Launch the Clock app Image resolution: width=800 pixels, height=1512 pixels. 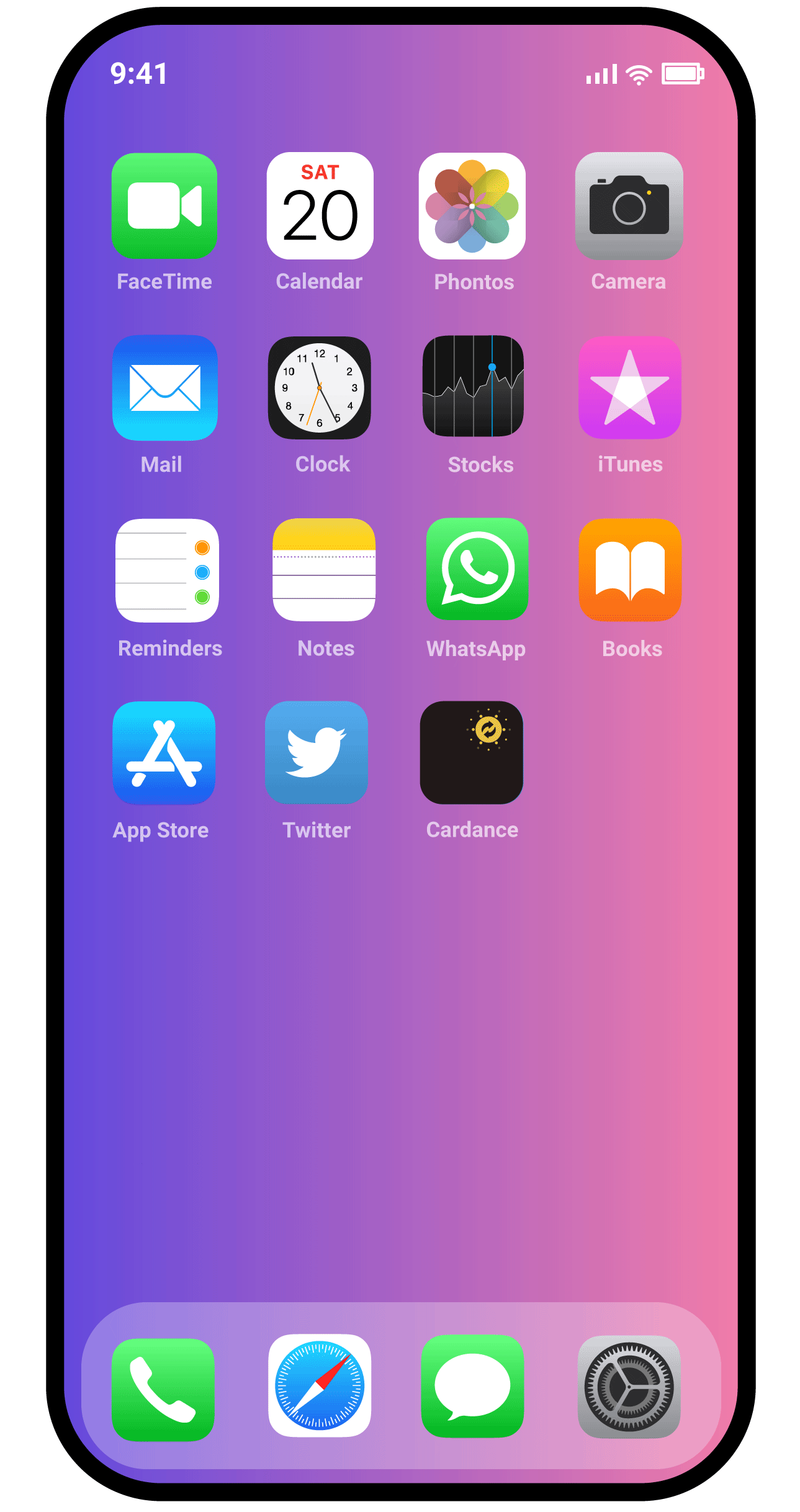coord(320,388)
